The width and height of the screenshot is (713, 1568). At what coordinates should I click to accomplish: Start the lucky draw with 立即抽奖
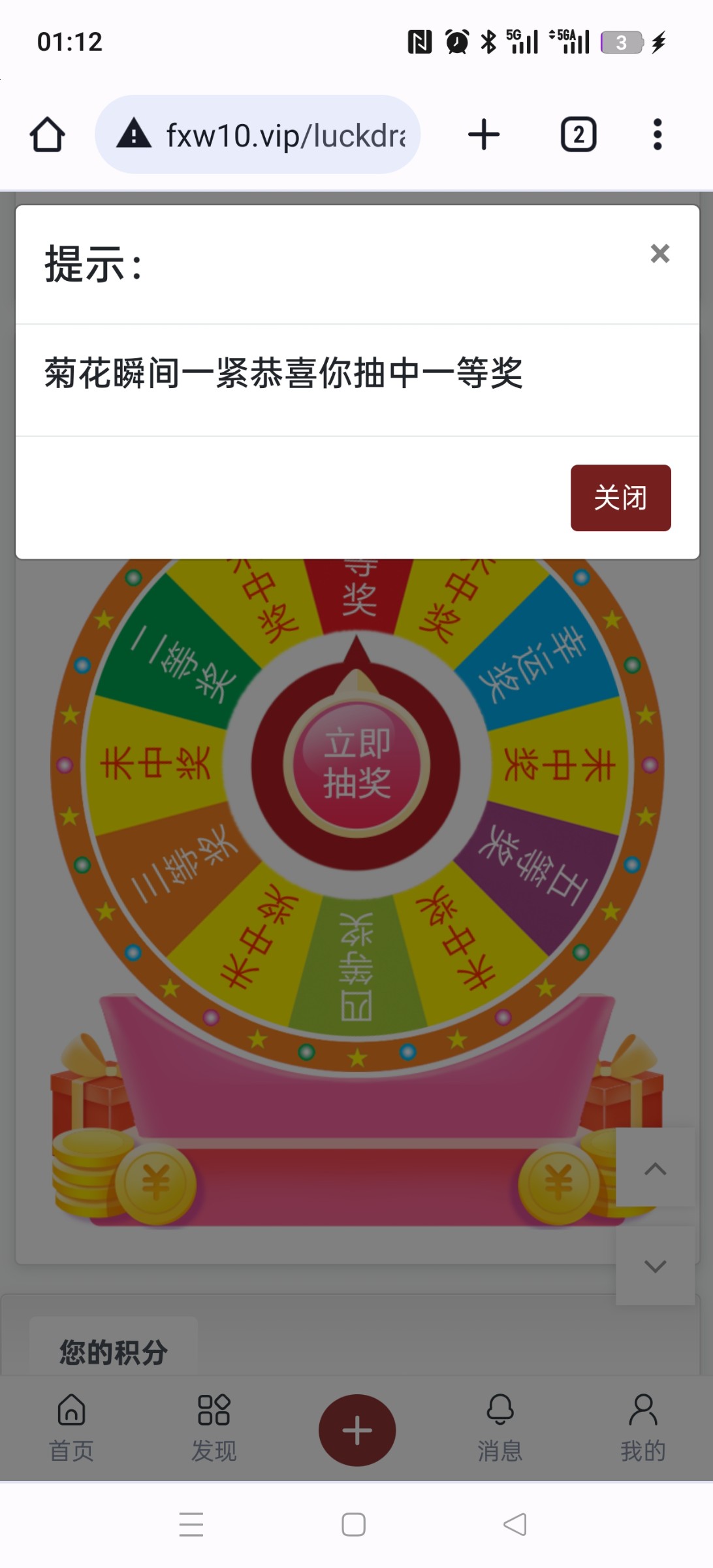[356, 764]
